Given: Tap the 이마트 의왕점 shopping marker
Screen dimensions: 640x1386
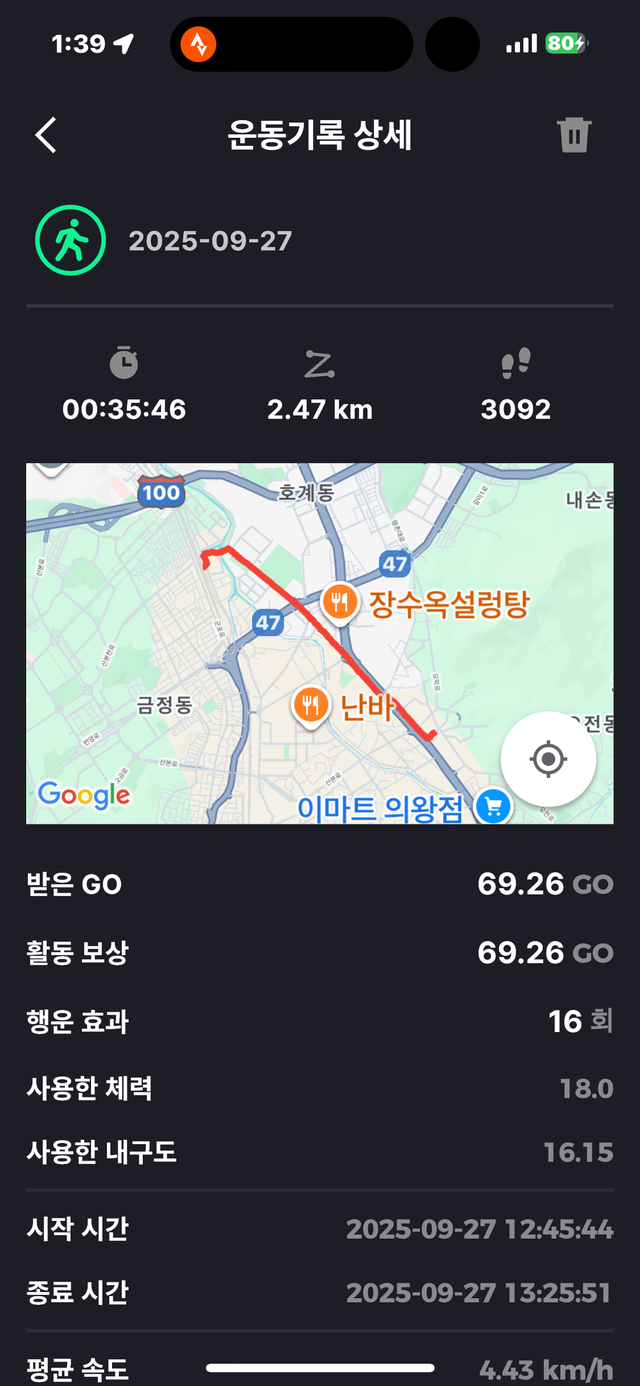Looking at the screenshot, I should click(x=491, y=805).
